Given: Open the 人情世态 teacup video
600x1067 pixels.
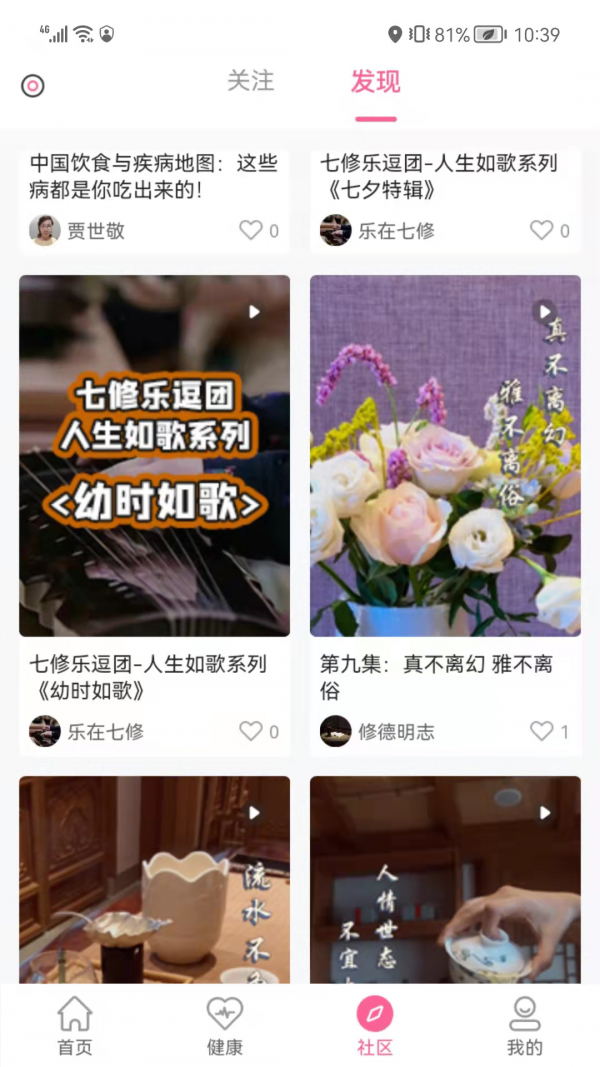Looking at the screenshot, I should (445, 880).
